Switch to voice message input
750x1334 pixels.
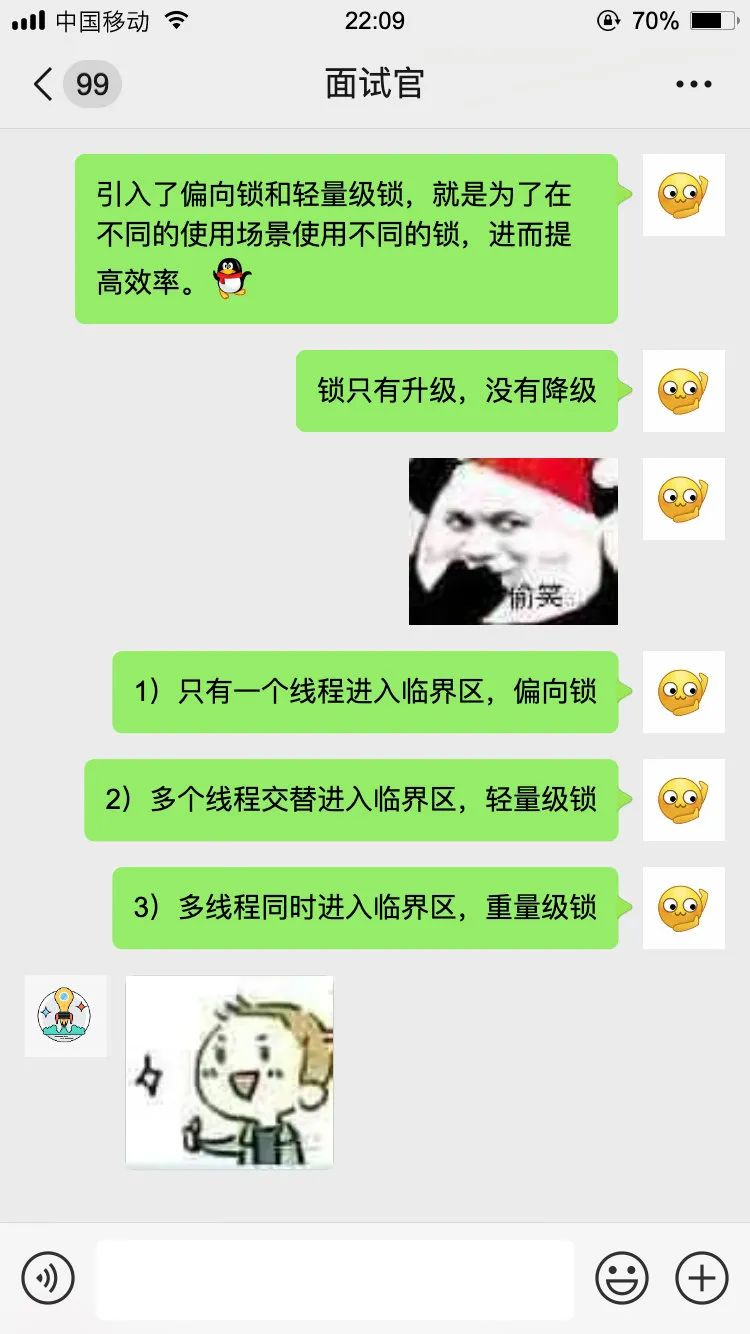pyautogui.click(x=48, y=1277)
